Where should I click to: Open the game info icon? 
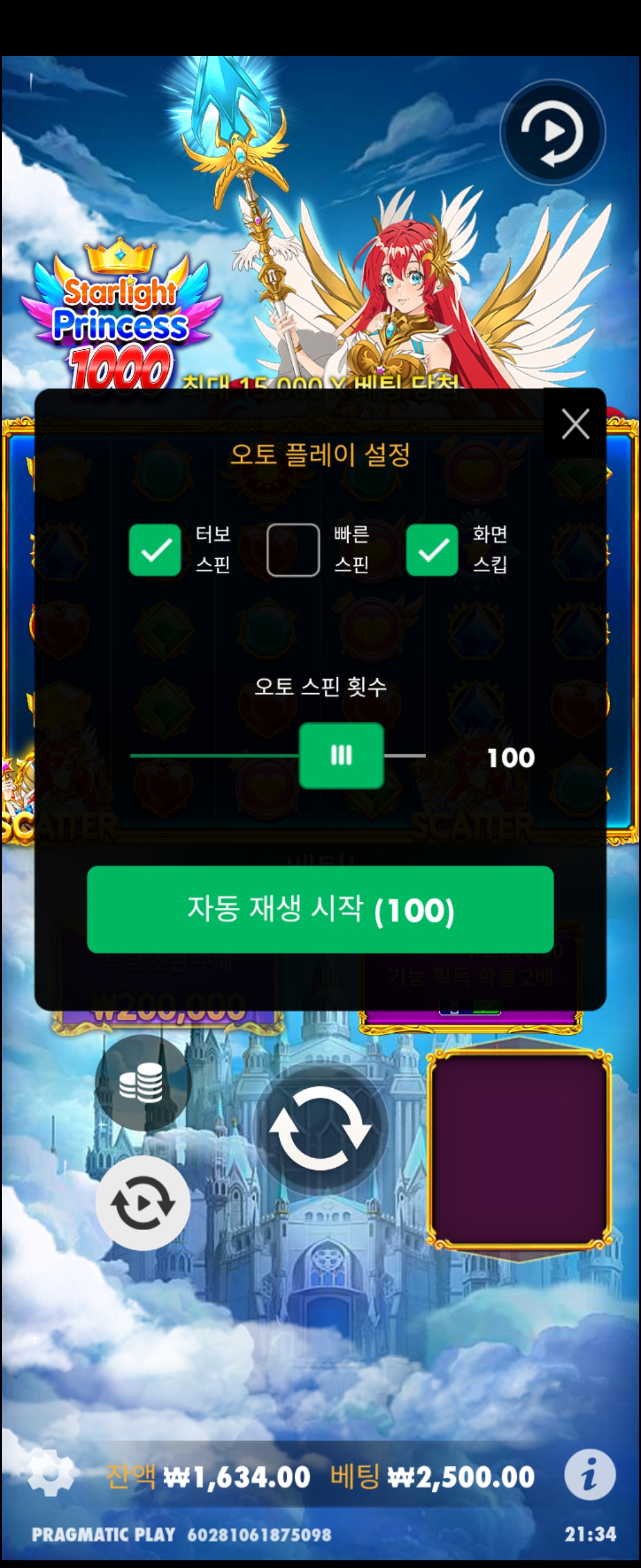(x=589, y=1475)
